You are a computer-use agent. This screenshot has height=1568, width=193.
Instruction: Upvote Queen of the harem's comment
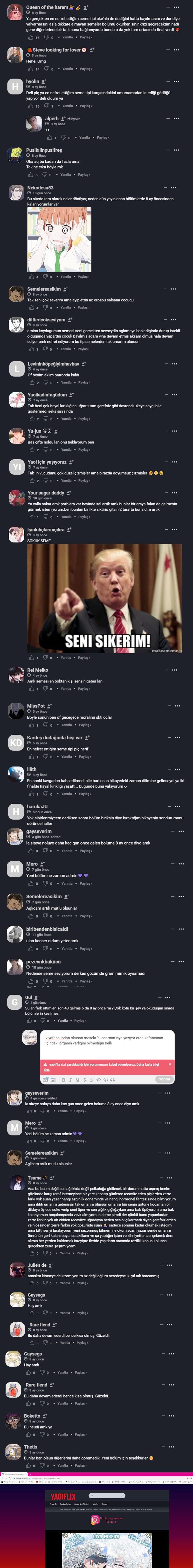[30, 37]
